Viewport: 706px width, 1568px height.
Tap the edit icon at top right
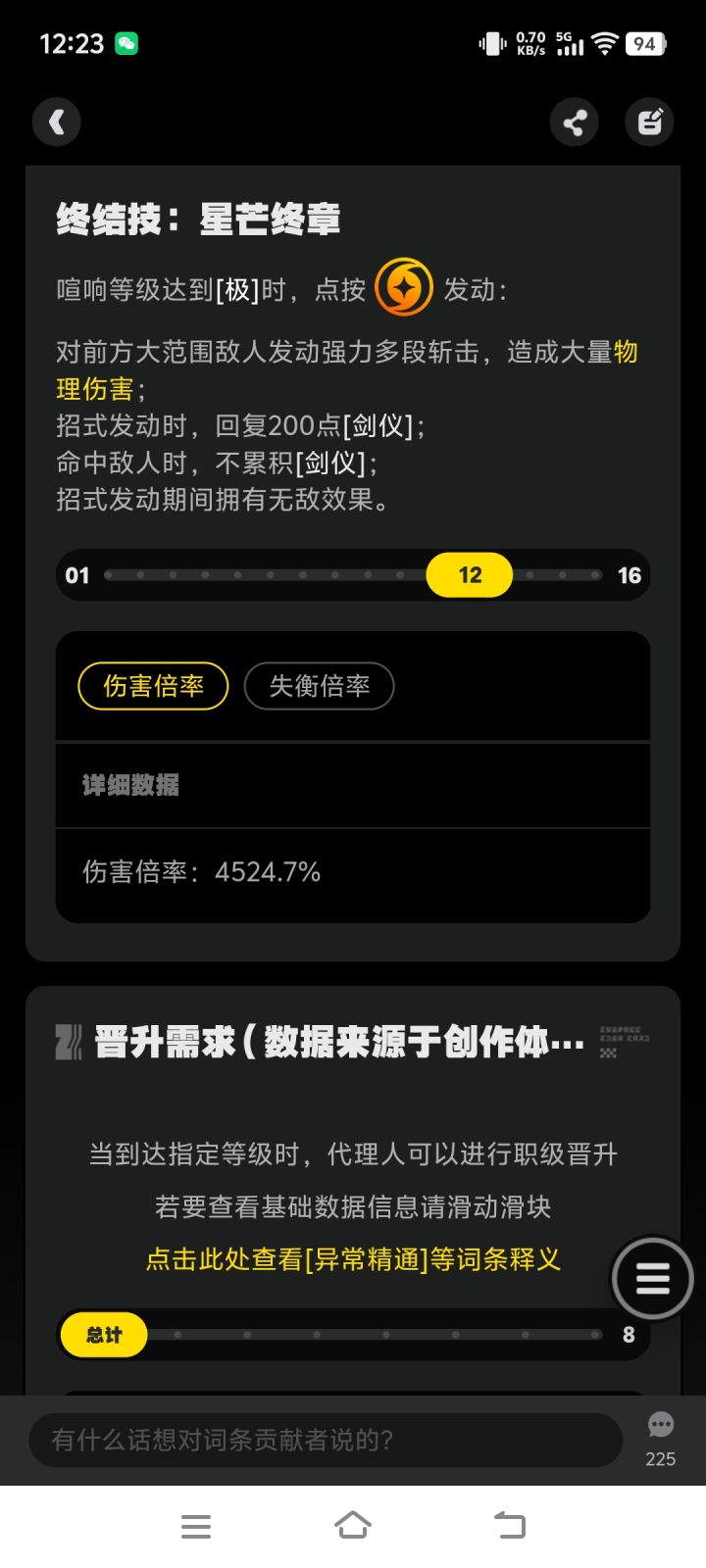pyautogui.click(x=649, y=122)
